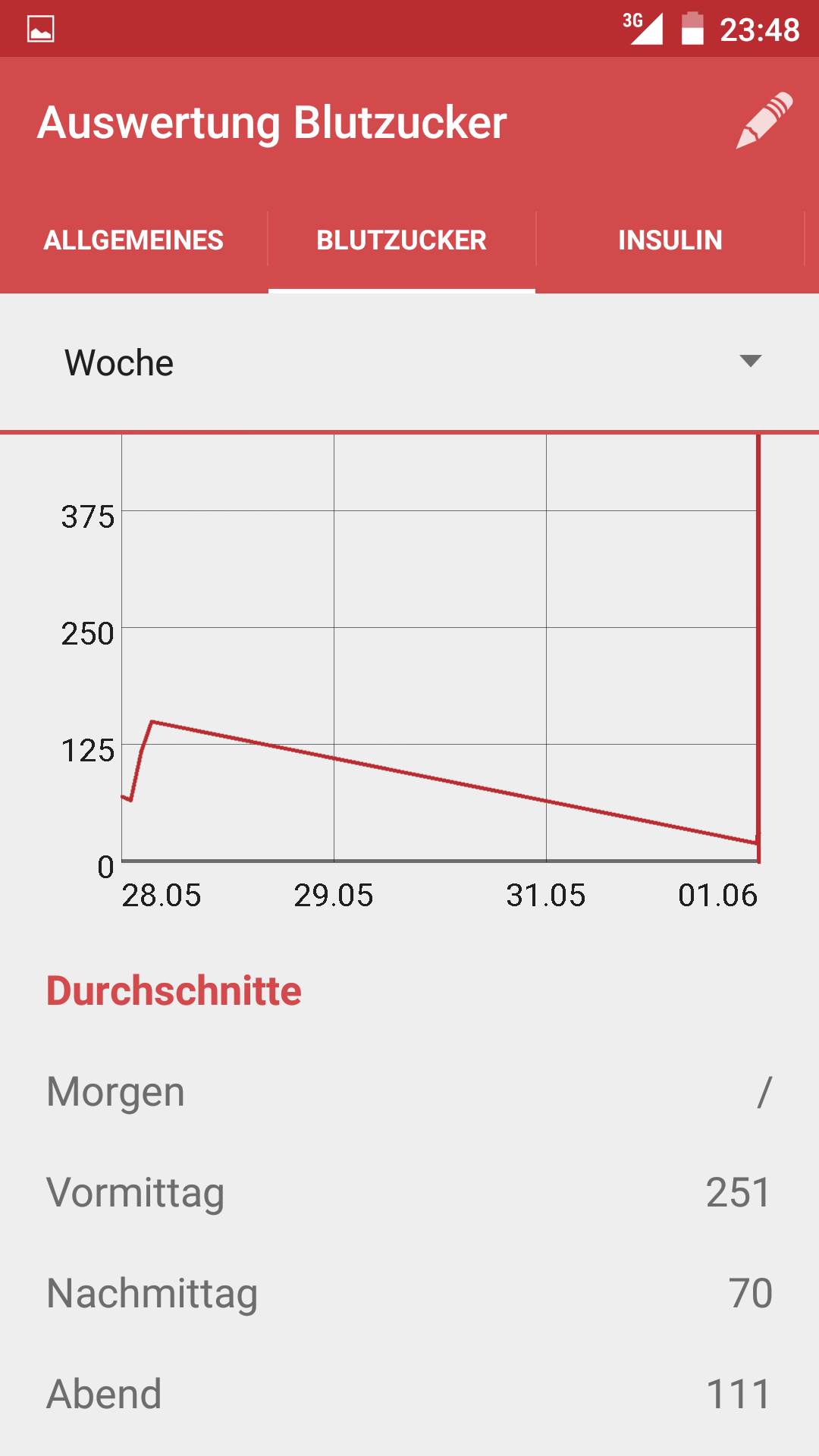Expand the Woche time range dropdown
Image resolution: width=819 pixels, height=1456 pixels.
pyautogui.click(x=409, y=362)
